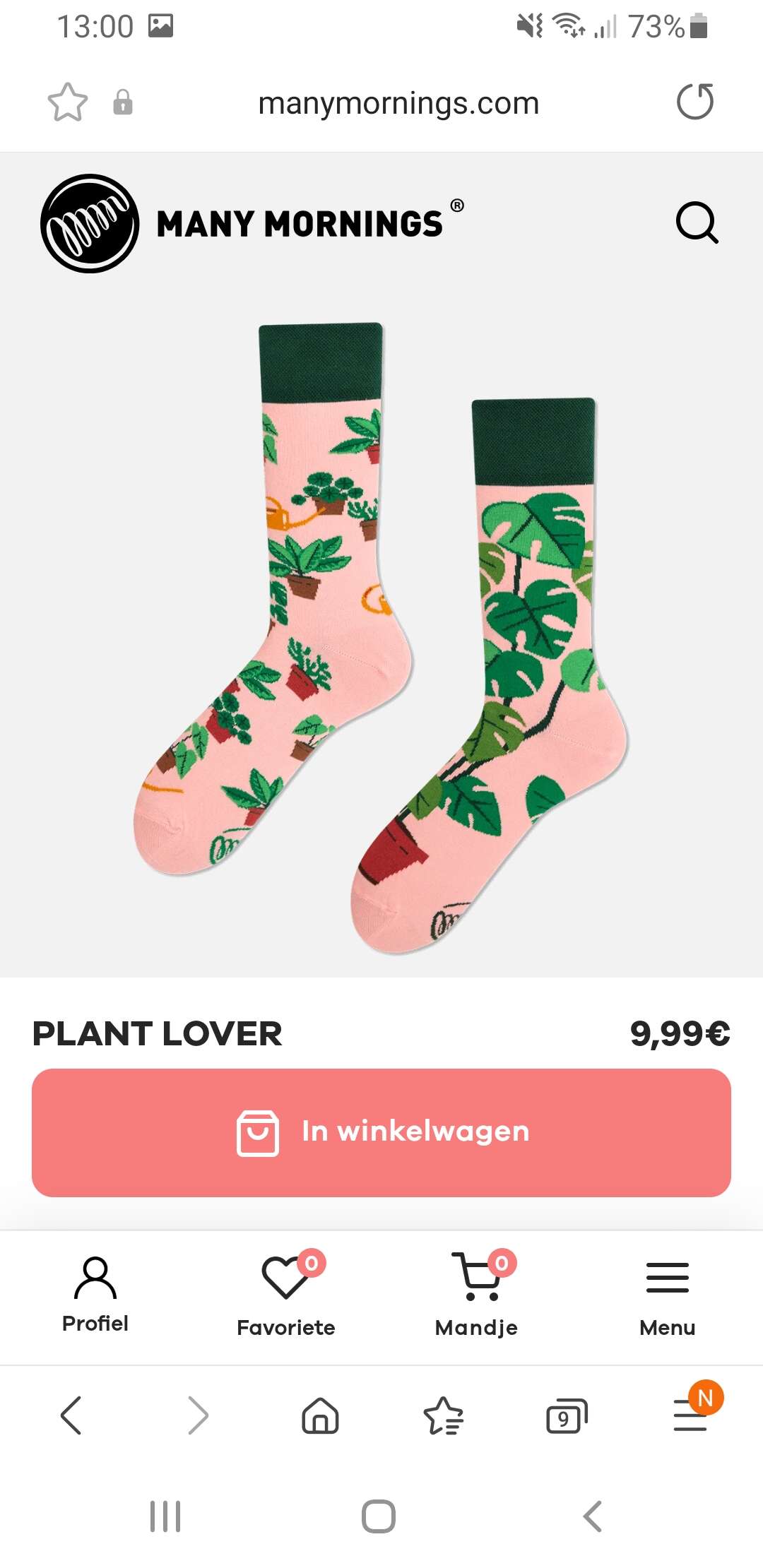Open the Plant Lover socks image
This screenshot has height=1568, width=763.
coord(381,637)
